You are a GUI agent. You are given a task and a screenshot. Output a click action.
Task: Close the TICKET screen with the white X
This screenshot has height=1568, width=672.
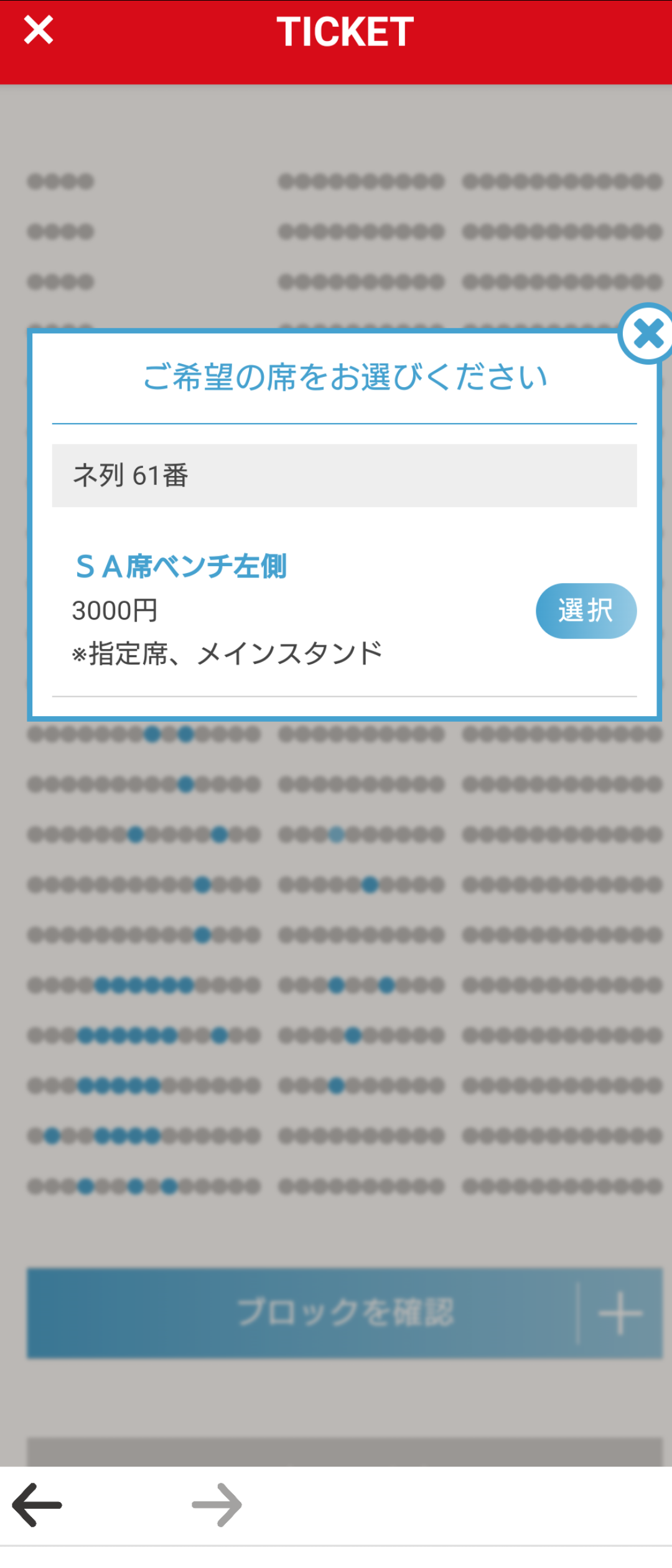coord(39,30)
